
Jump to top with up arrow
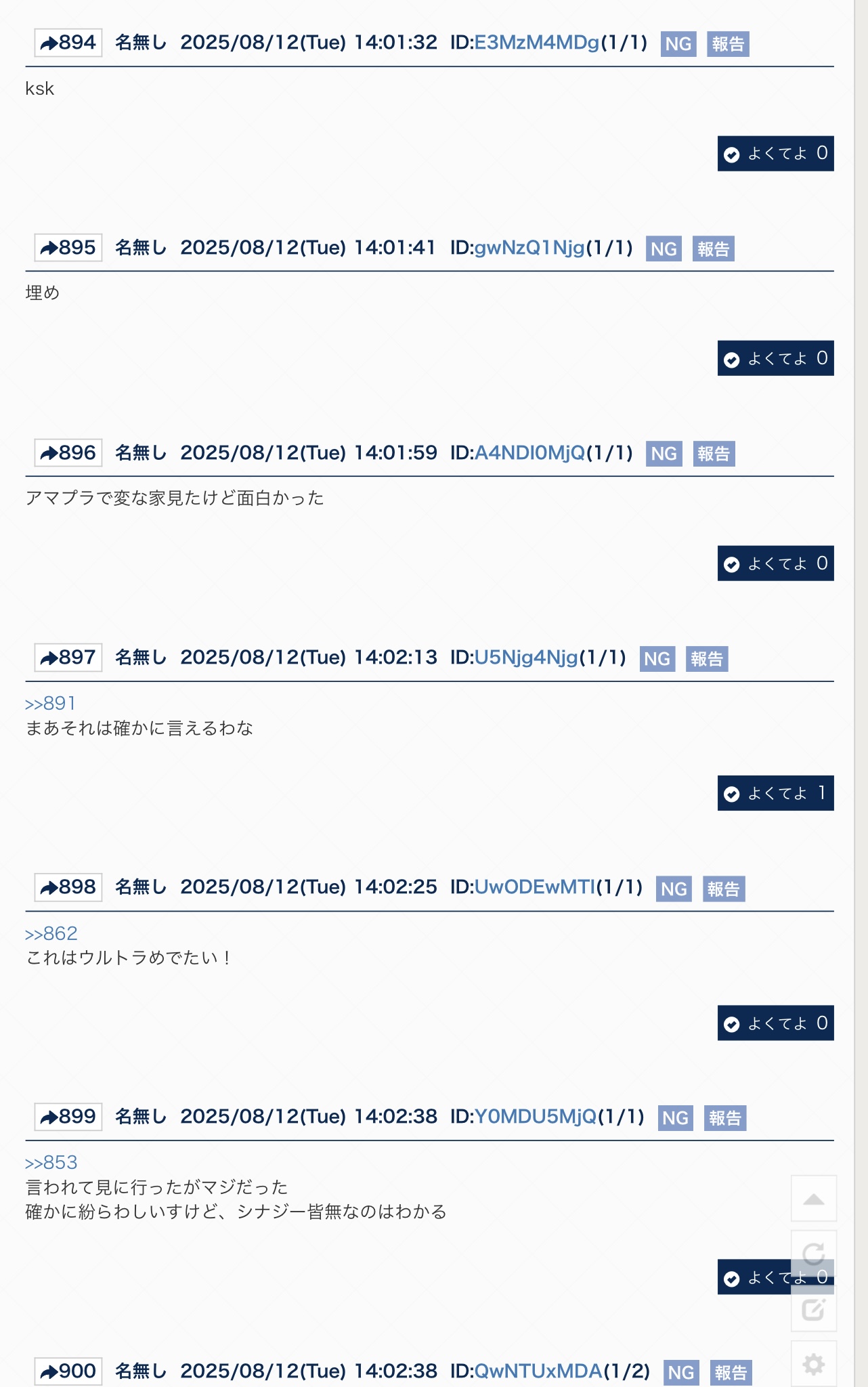(x=813, y=1199)
